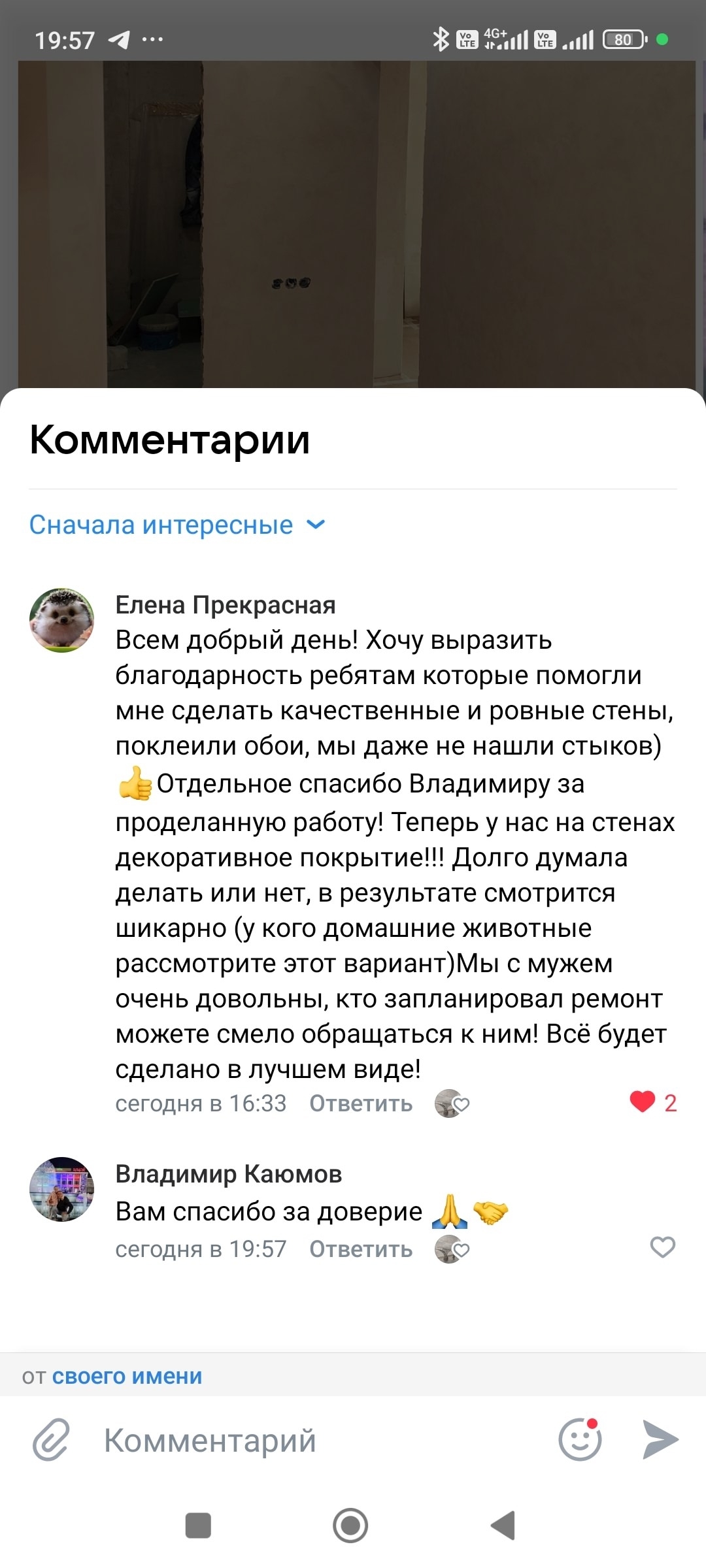Go back using system back button
This screenshot has height=1568, width=706.
[x=503, y=1526]
